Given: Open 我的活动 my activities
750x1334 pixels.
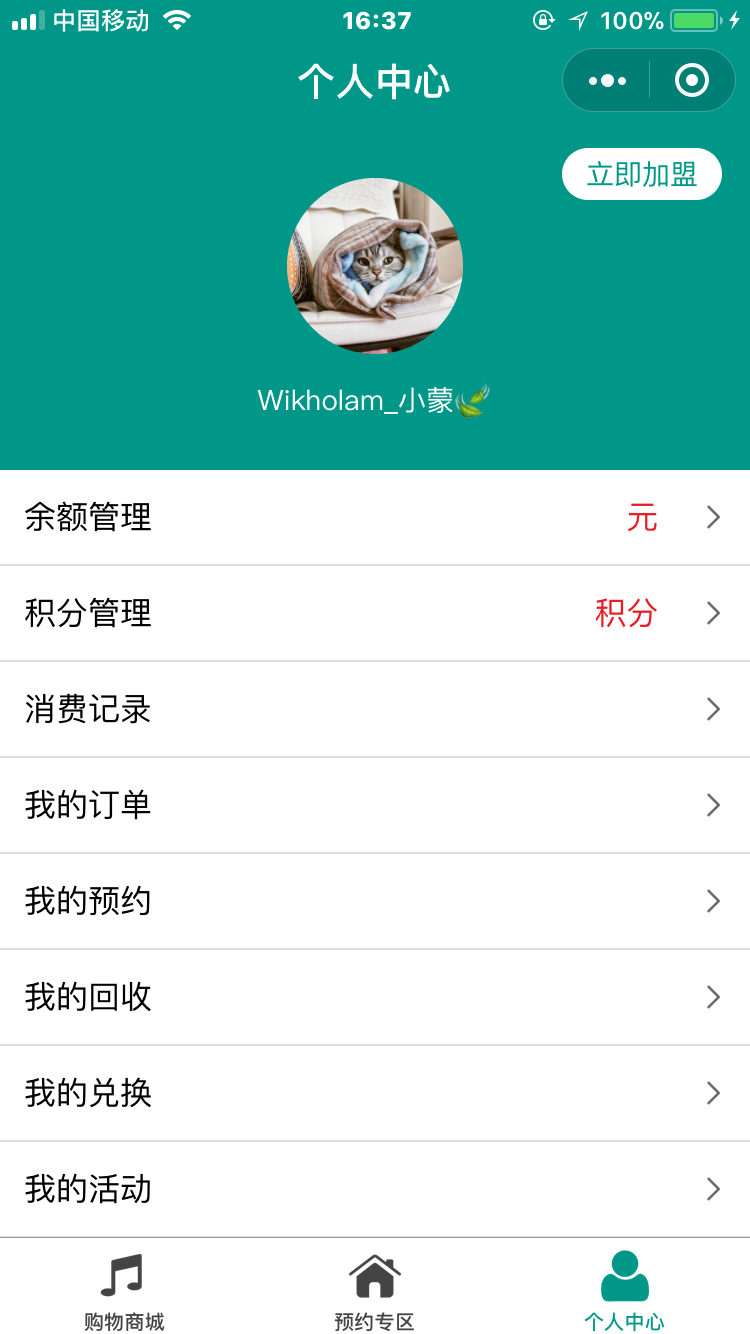Looking at the screenshot, I should point(375,1190).
